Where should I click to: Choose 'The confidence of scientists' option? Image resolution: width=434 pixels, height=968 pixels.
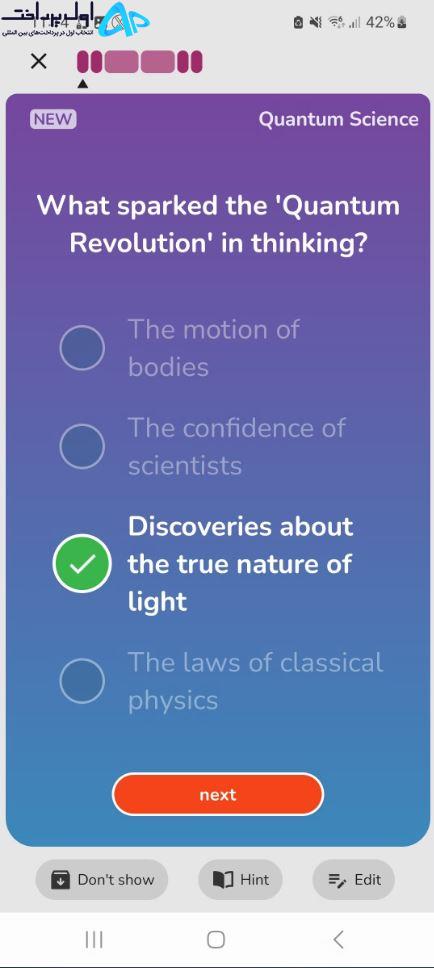click(x=202, y=446)
